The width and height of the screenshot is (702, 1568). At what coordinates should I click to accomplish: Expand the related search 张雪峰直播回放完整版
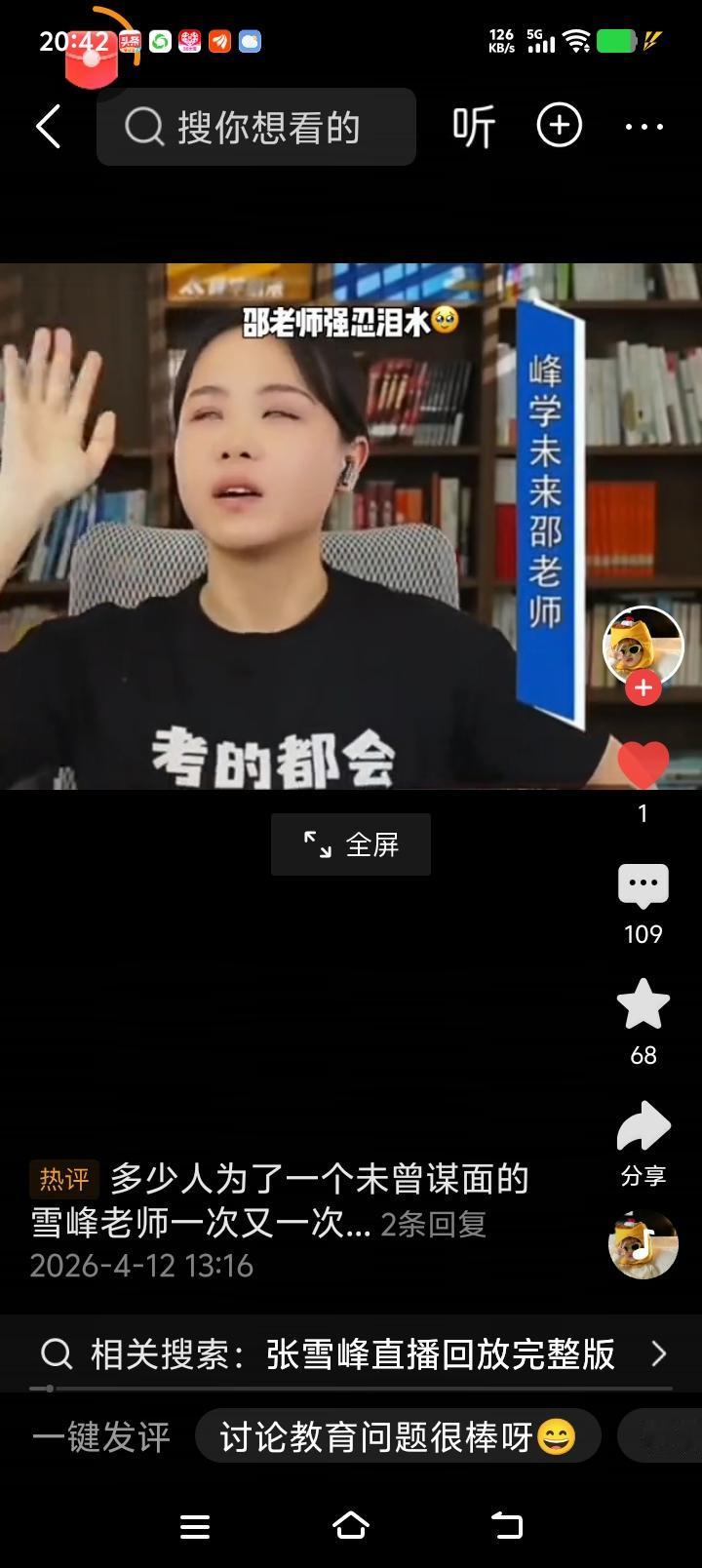(349, 1354)
